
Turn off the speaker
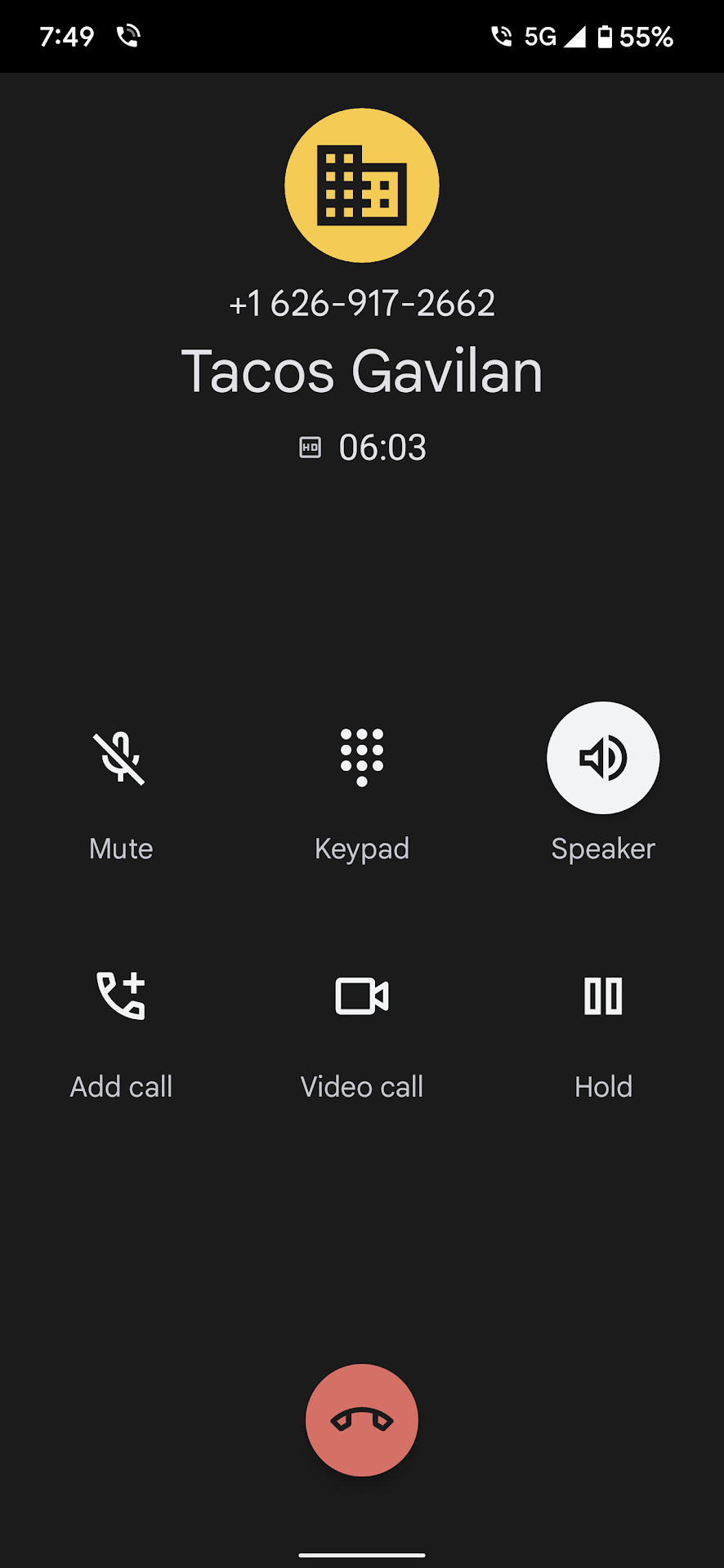coord(603,759)
